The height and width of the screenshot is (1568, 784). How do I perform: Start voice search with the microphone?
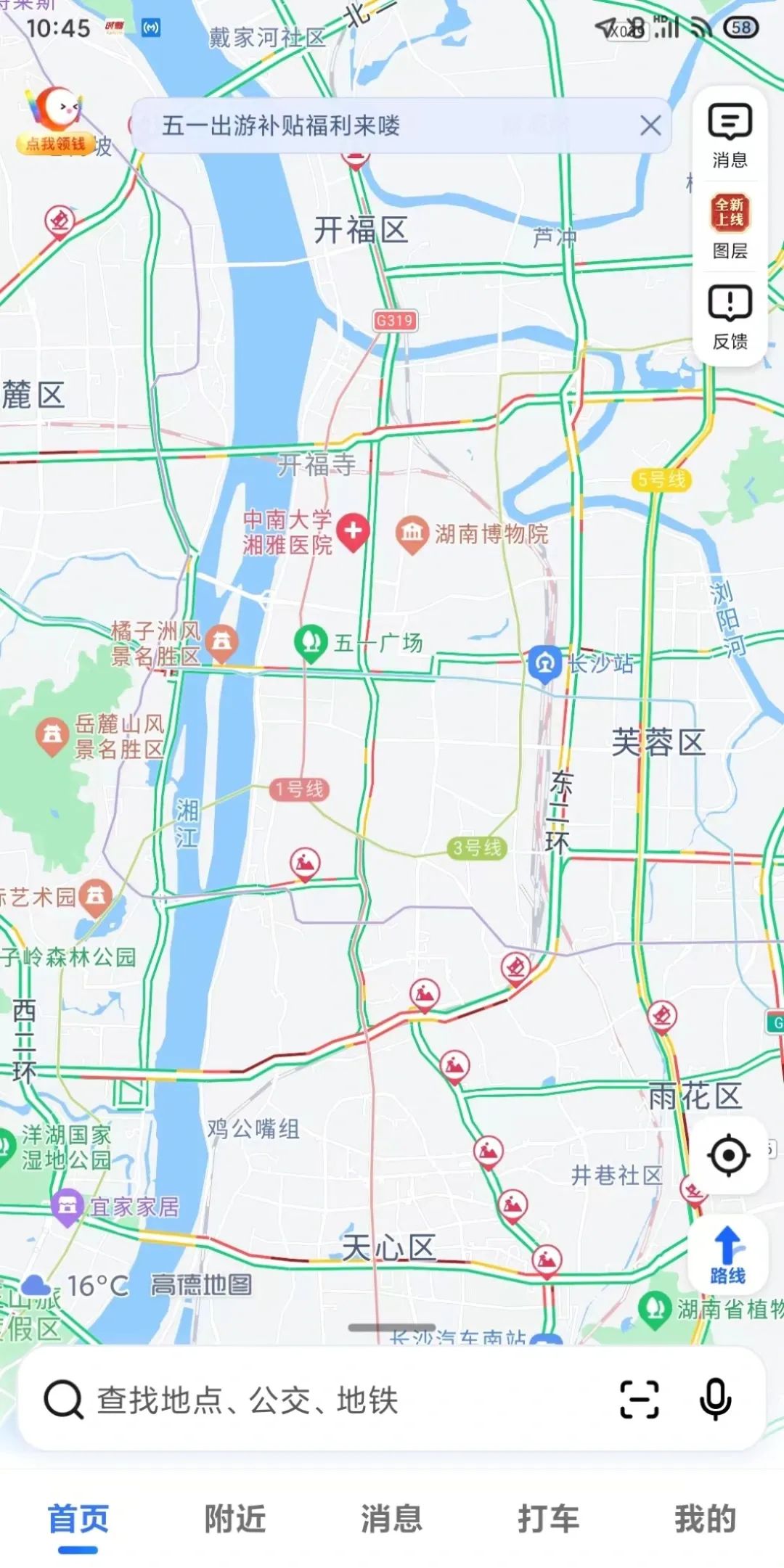[x=715, y=1400]
